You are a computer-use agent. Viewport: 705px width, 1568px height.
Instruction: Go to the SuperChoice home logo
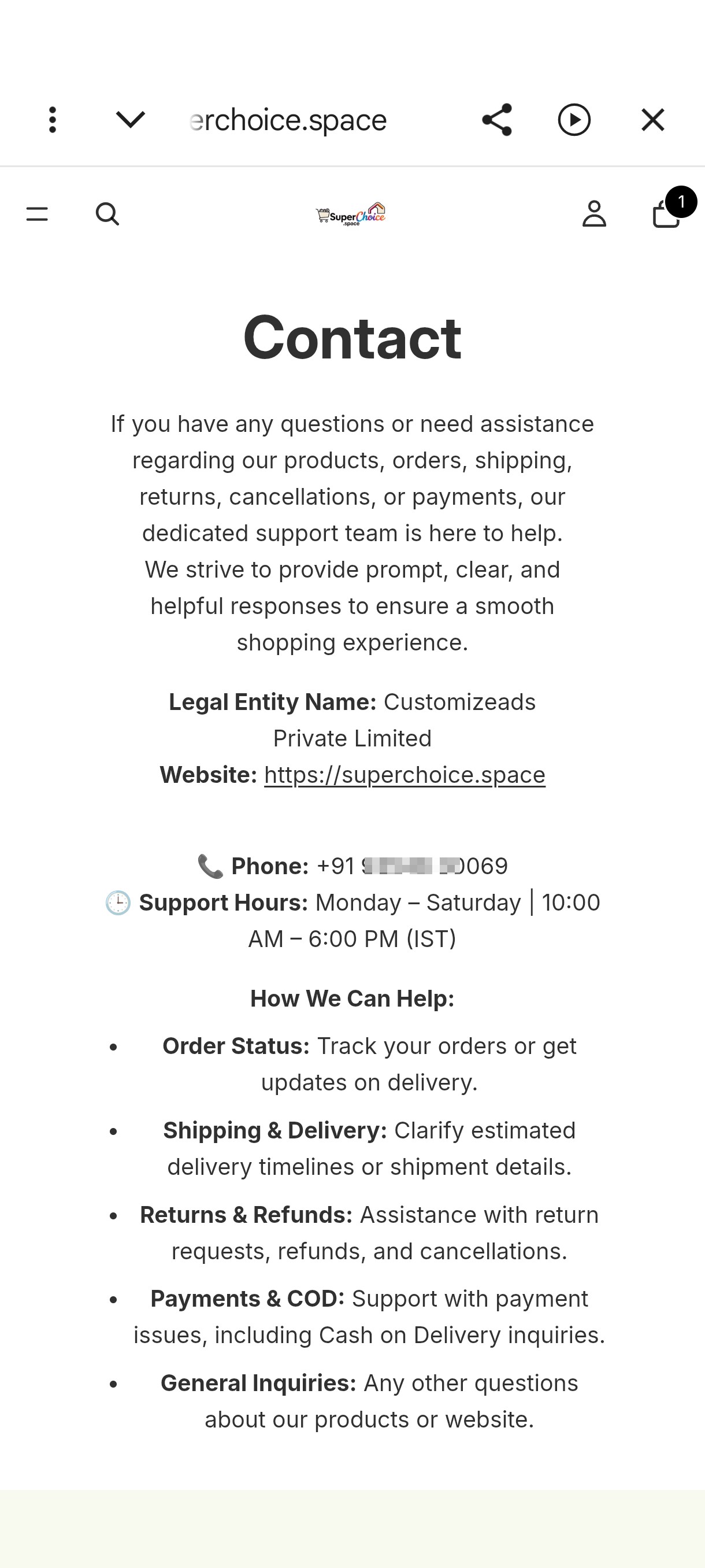(x=351, y=215)
